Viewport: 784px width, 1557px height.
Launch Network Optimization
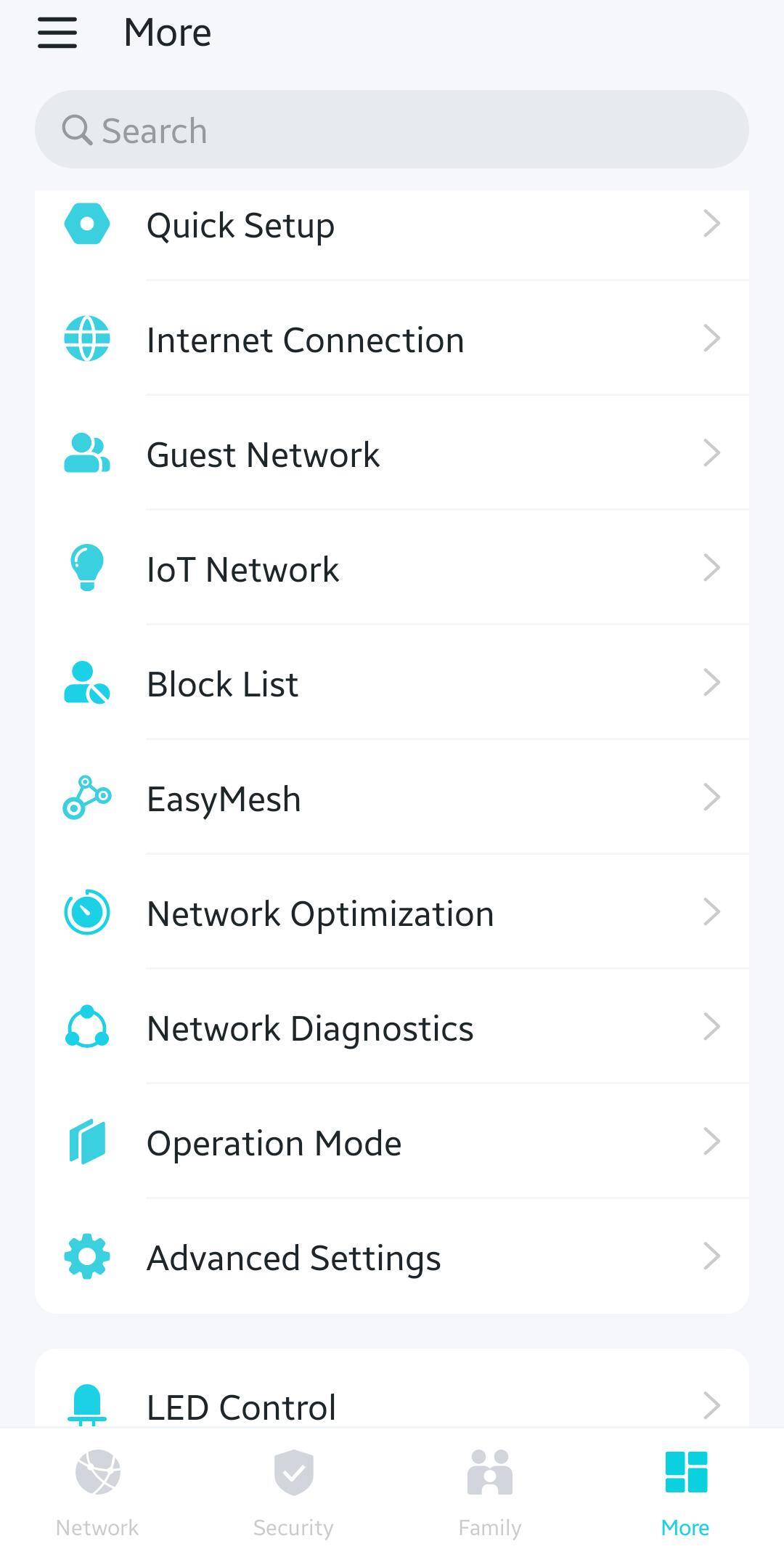click(x=392, y=913)
